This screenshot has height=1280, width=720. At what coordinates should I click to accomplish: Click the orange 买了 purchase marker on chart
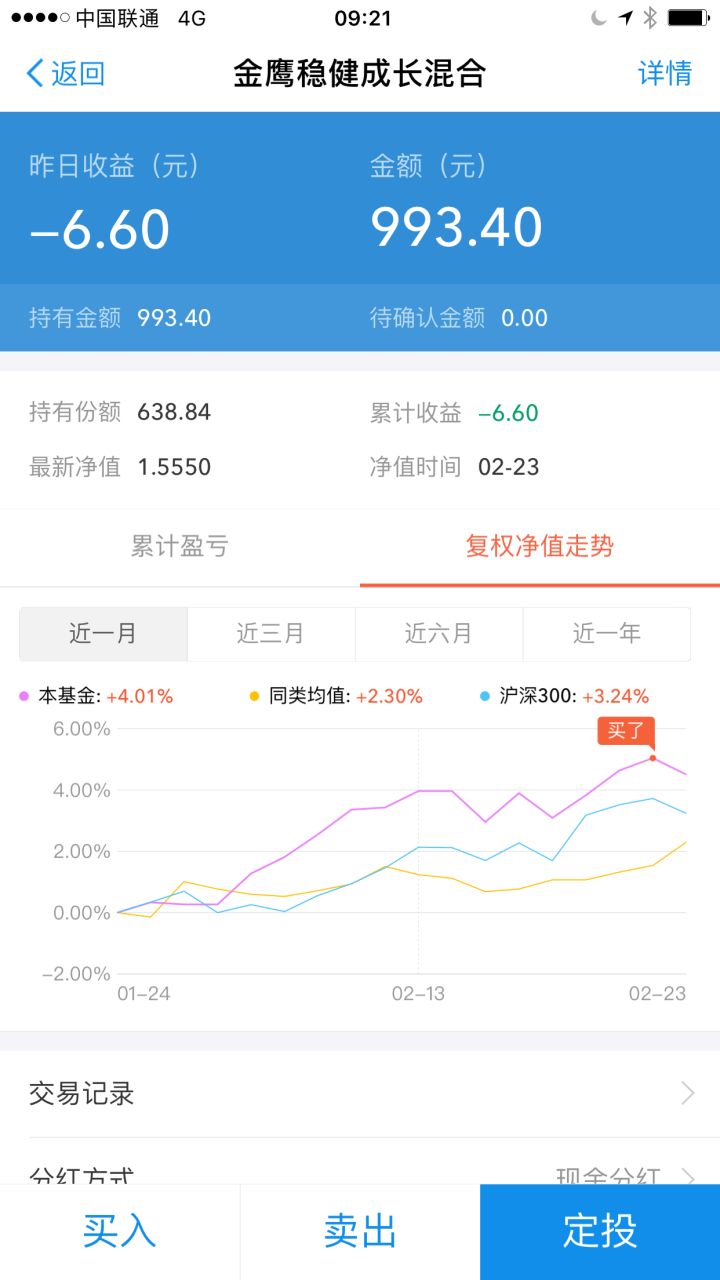626,732
